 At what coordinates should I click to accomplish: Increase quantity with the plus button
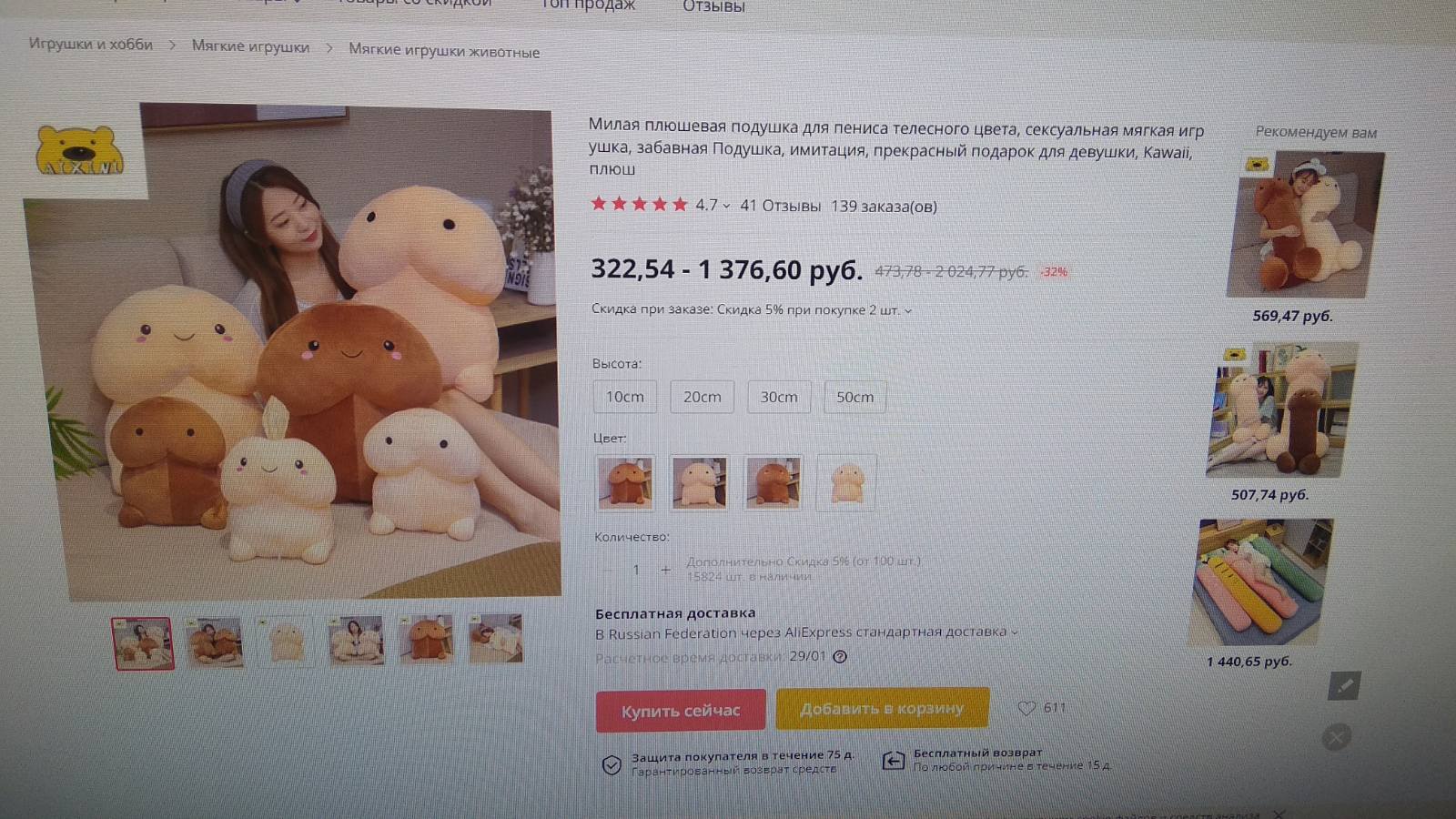click(x=665, y=570)
